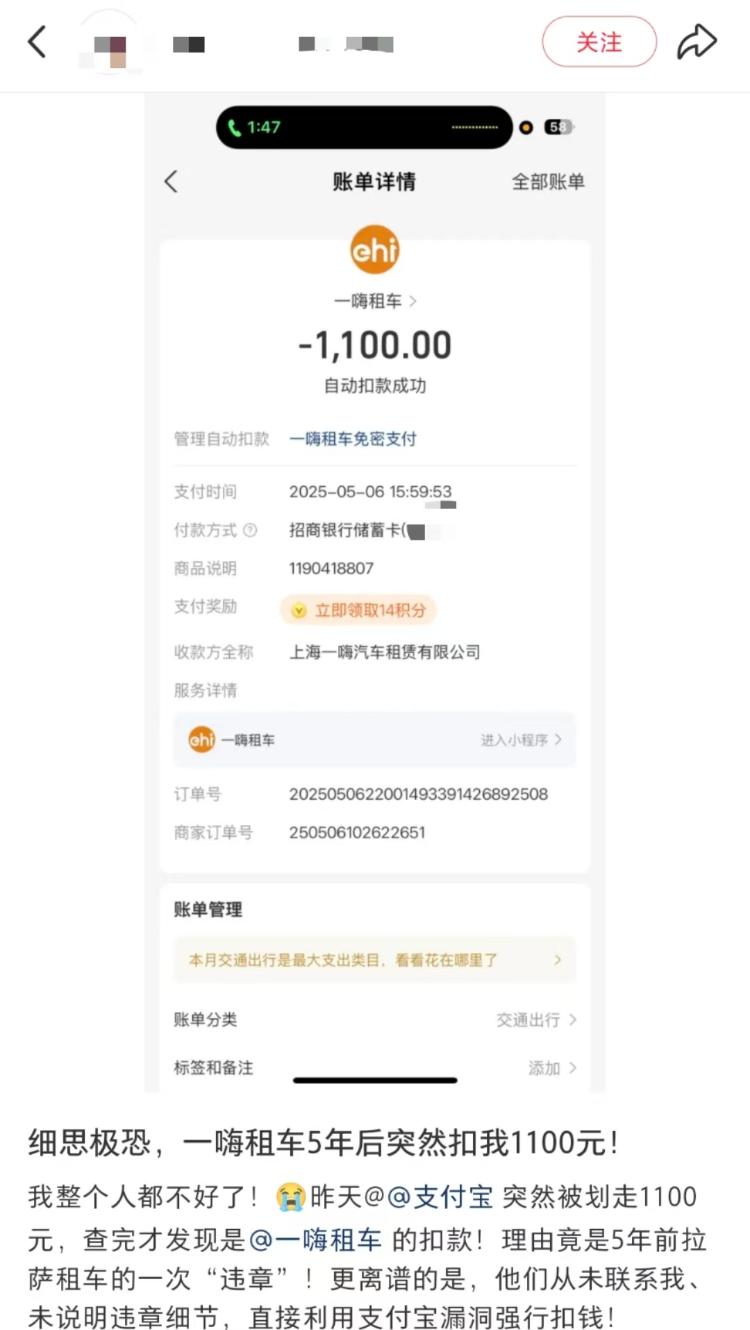Viewport: 750px width, 1330px height.
Task: Tap the 关注 follow button
Action: coord(599,43)
